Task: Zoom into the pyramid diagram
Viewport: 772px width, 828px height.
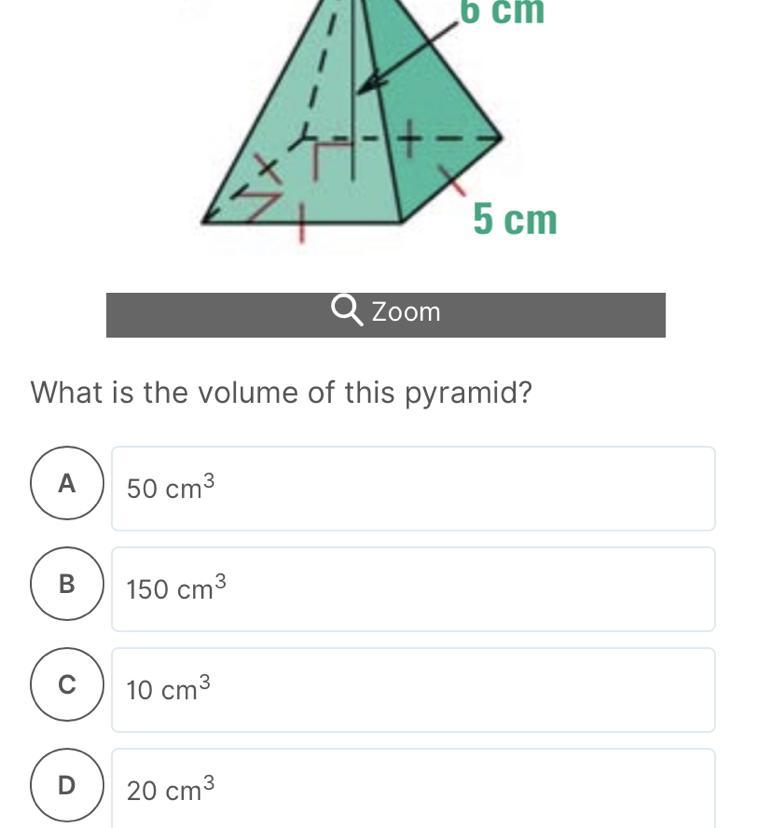Action: (x=386, y=314)
